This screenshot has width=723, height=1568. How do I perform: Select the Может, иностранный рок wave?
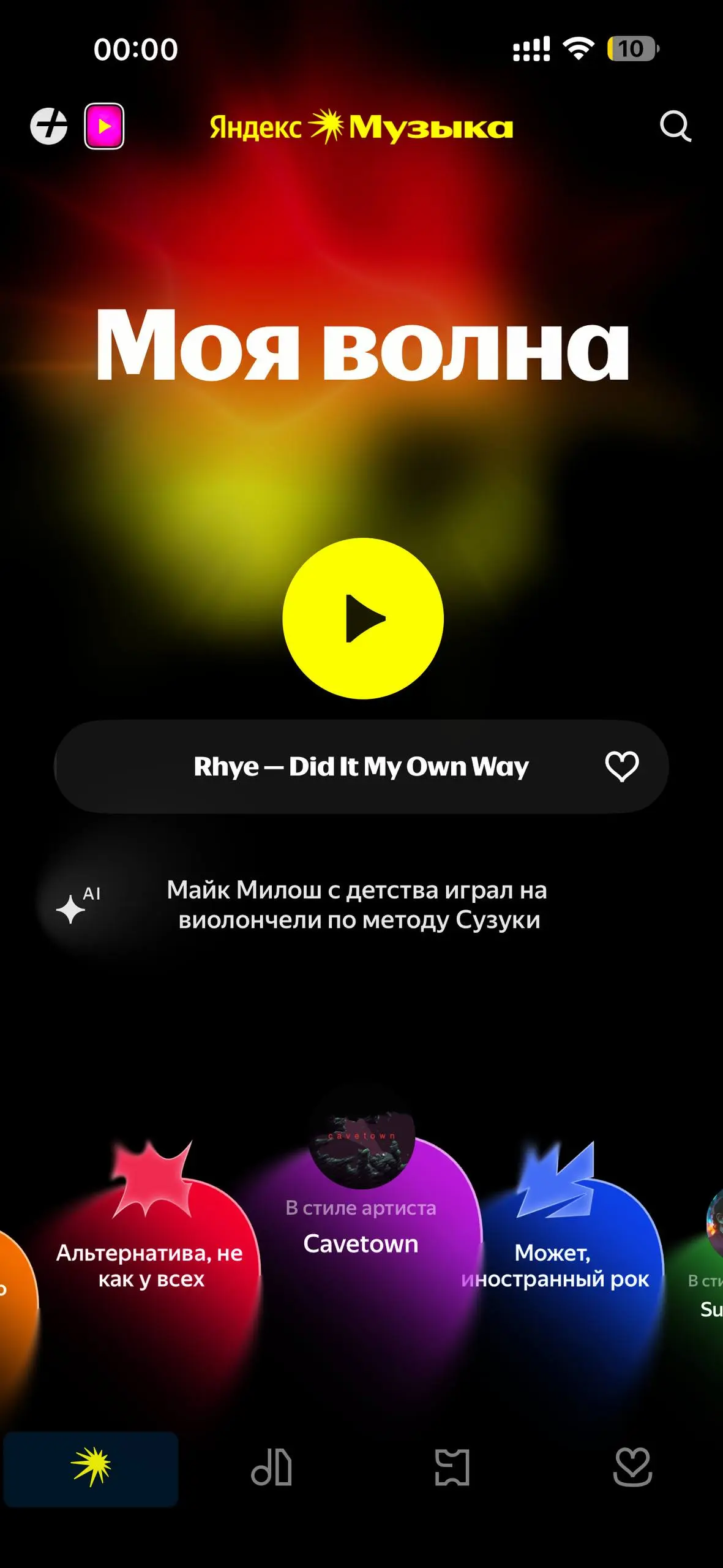(555, 1265)
